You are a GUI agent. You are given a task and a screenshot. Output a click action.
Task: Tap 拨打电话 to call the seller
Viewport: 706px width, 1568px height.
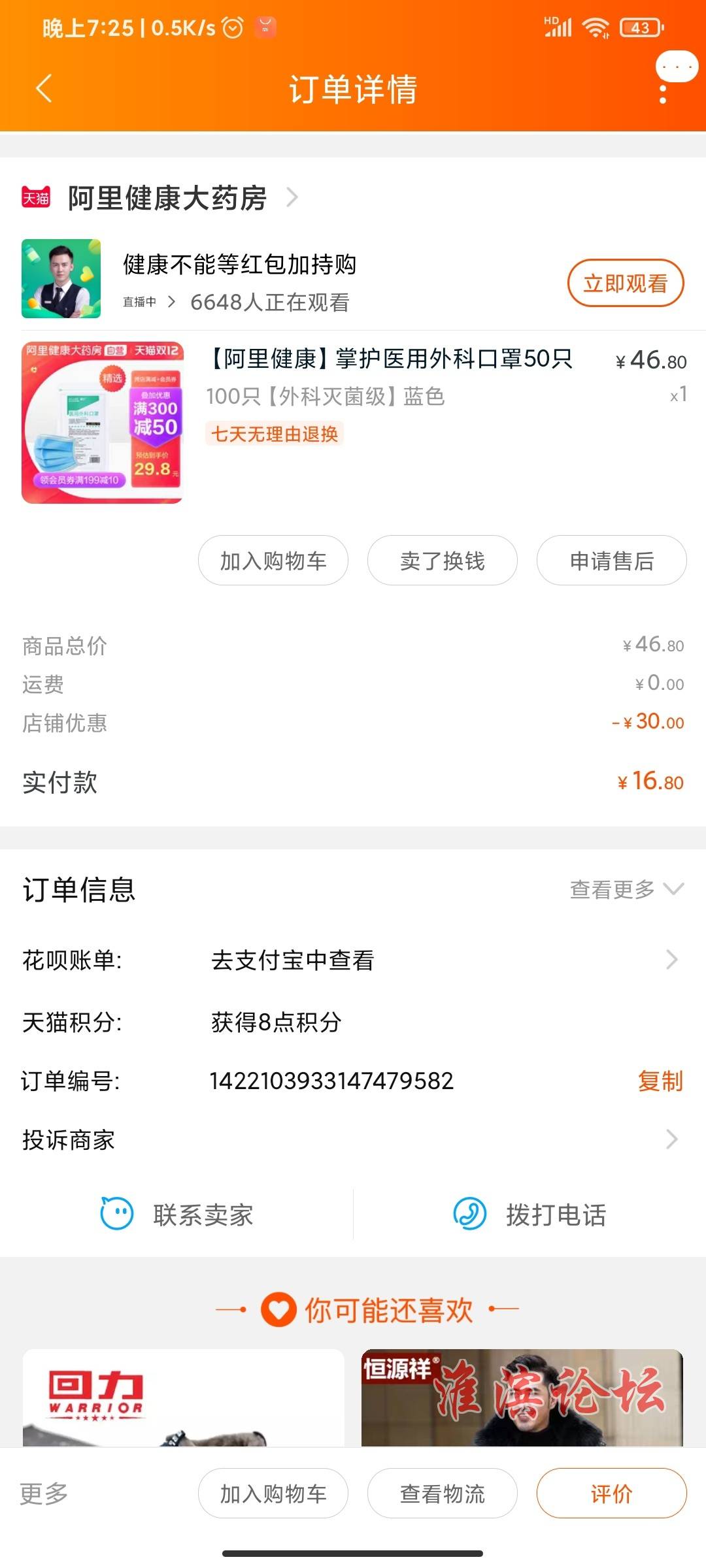[529, 1215]
